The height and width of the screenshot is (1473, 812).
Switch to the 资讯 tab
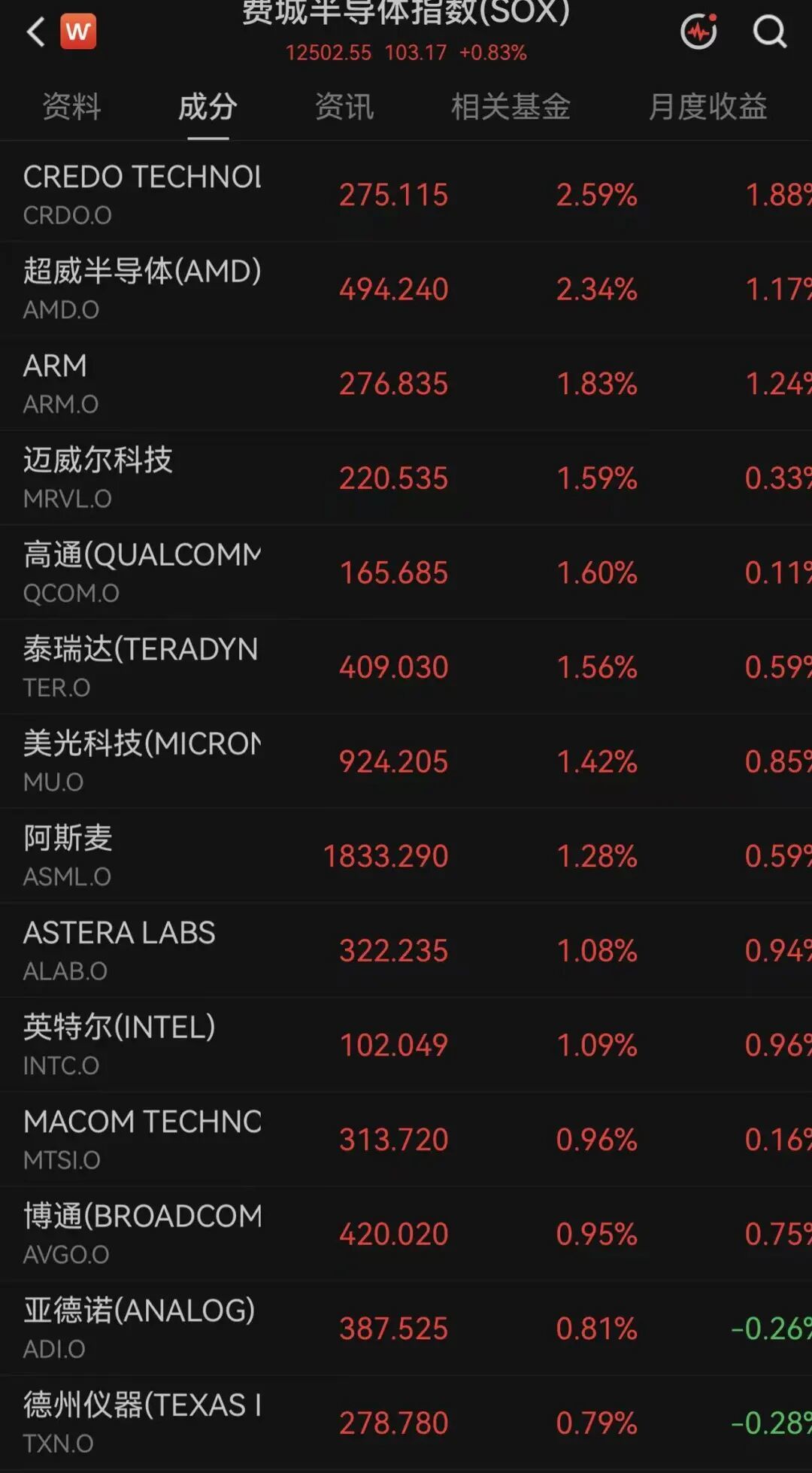[344, 106]
